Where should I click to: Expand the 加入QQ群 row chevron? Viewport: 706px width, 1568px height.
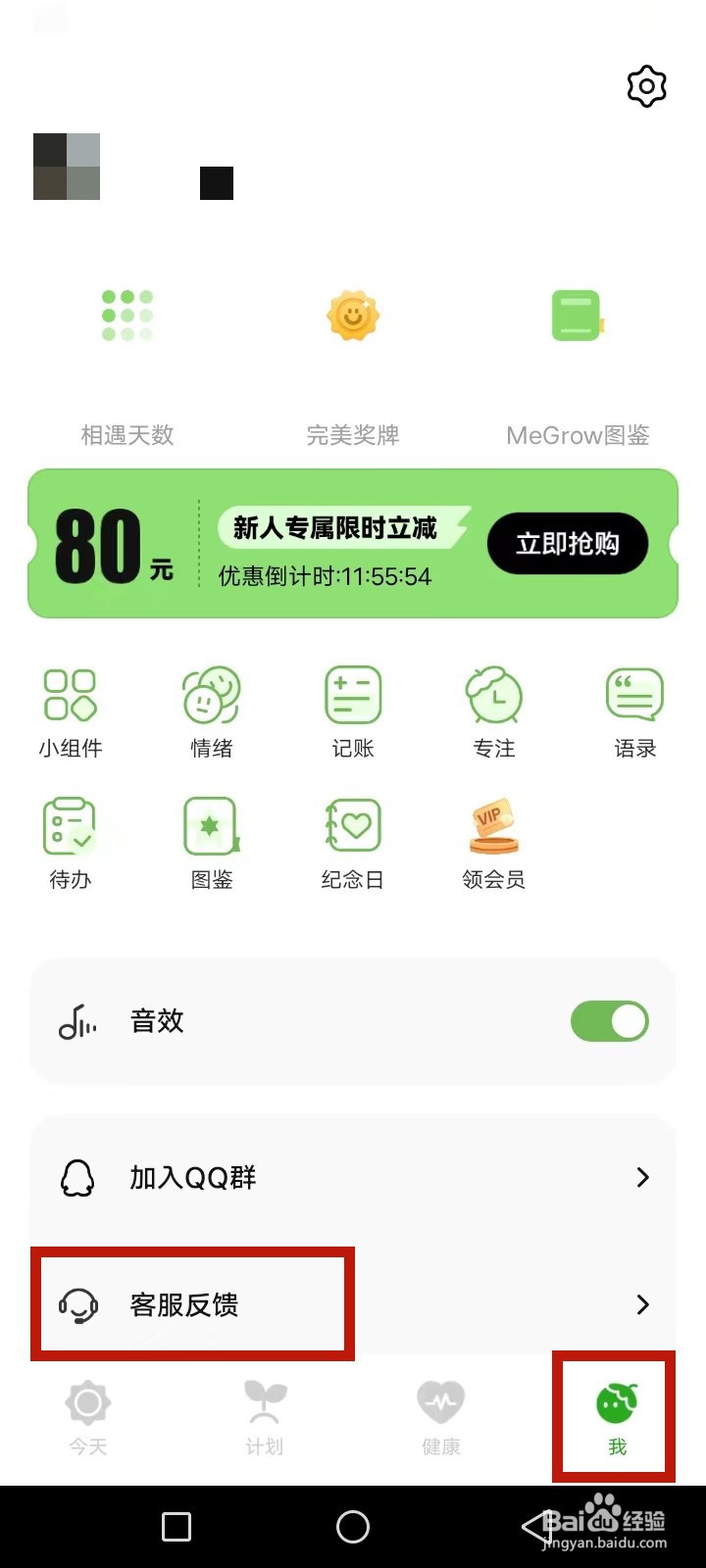pos(642,1177)
